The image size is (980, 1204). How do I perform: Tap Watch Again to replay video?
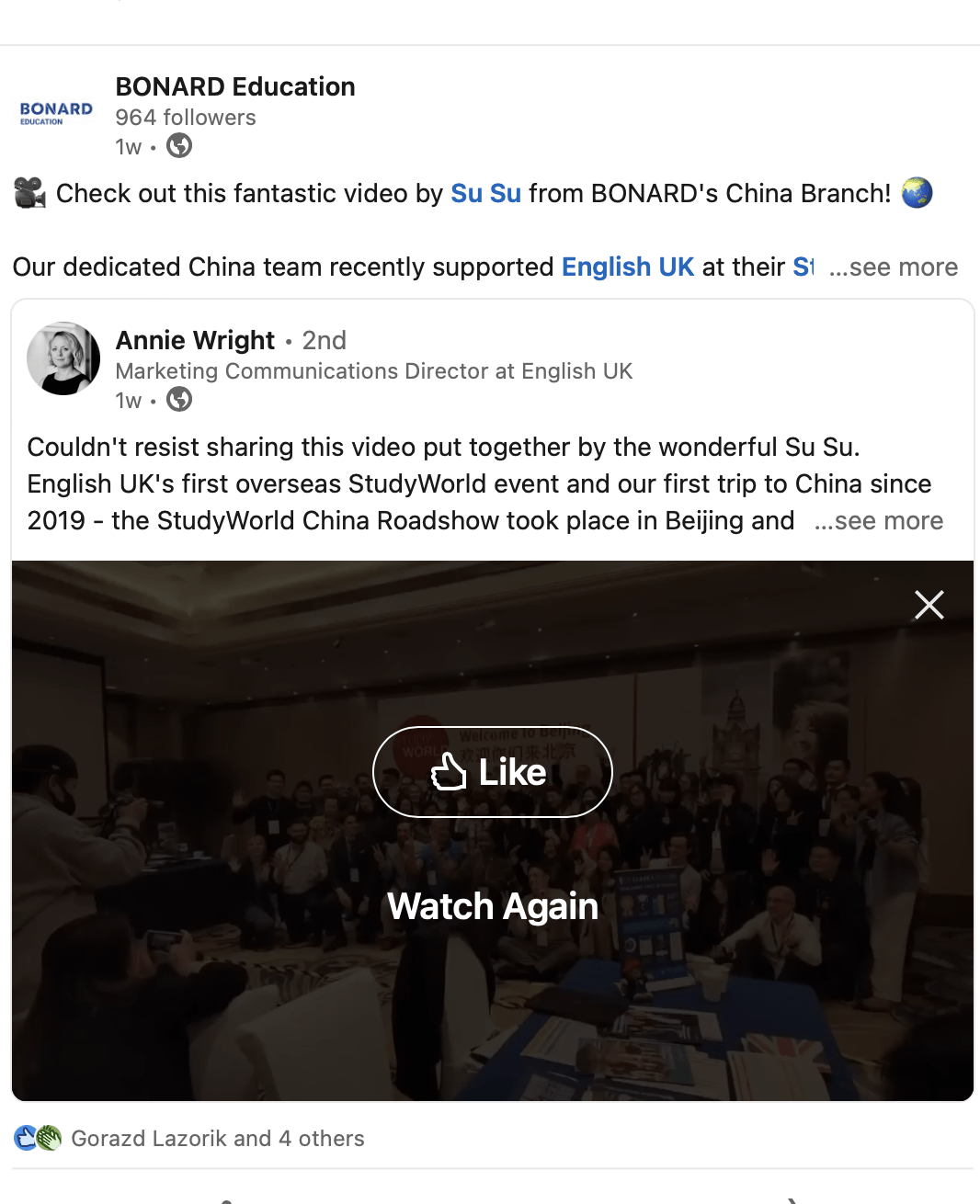(492, 907)
